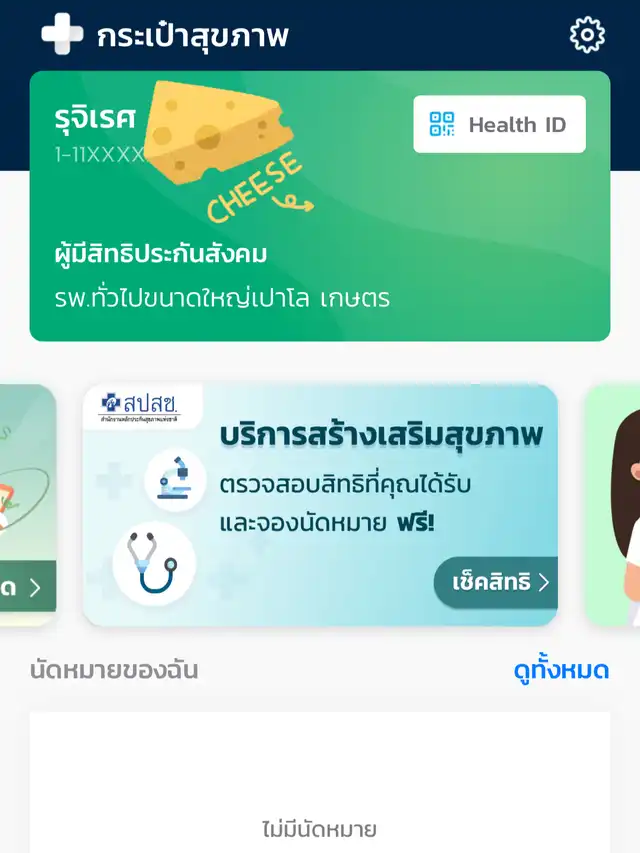Open the settings gear

coord(587,36)
